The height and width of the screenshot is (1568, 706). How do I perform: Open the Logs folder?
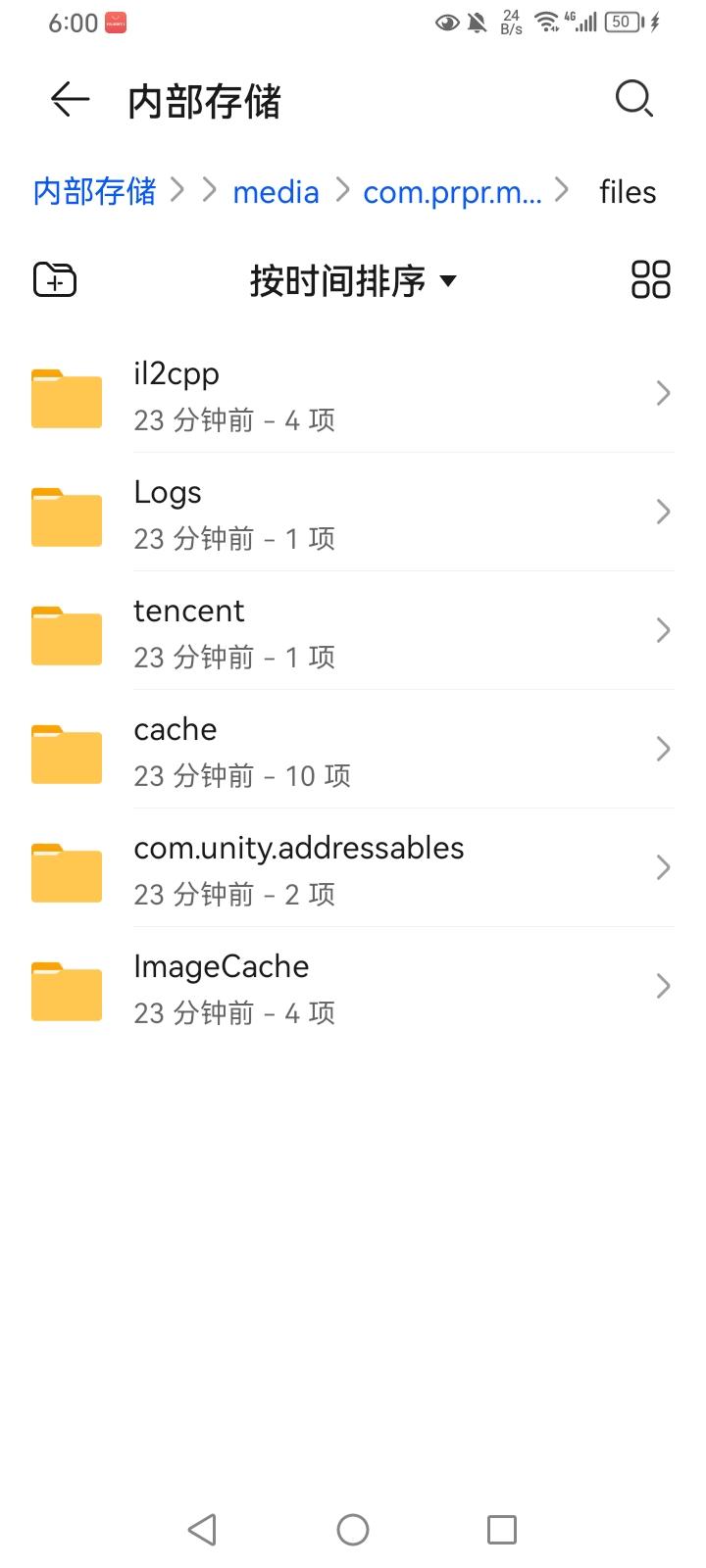(353, 513)
